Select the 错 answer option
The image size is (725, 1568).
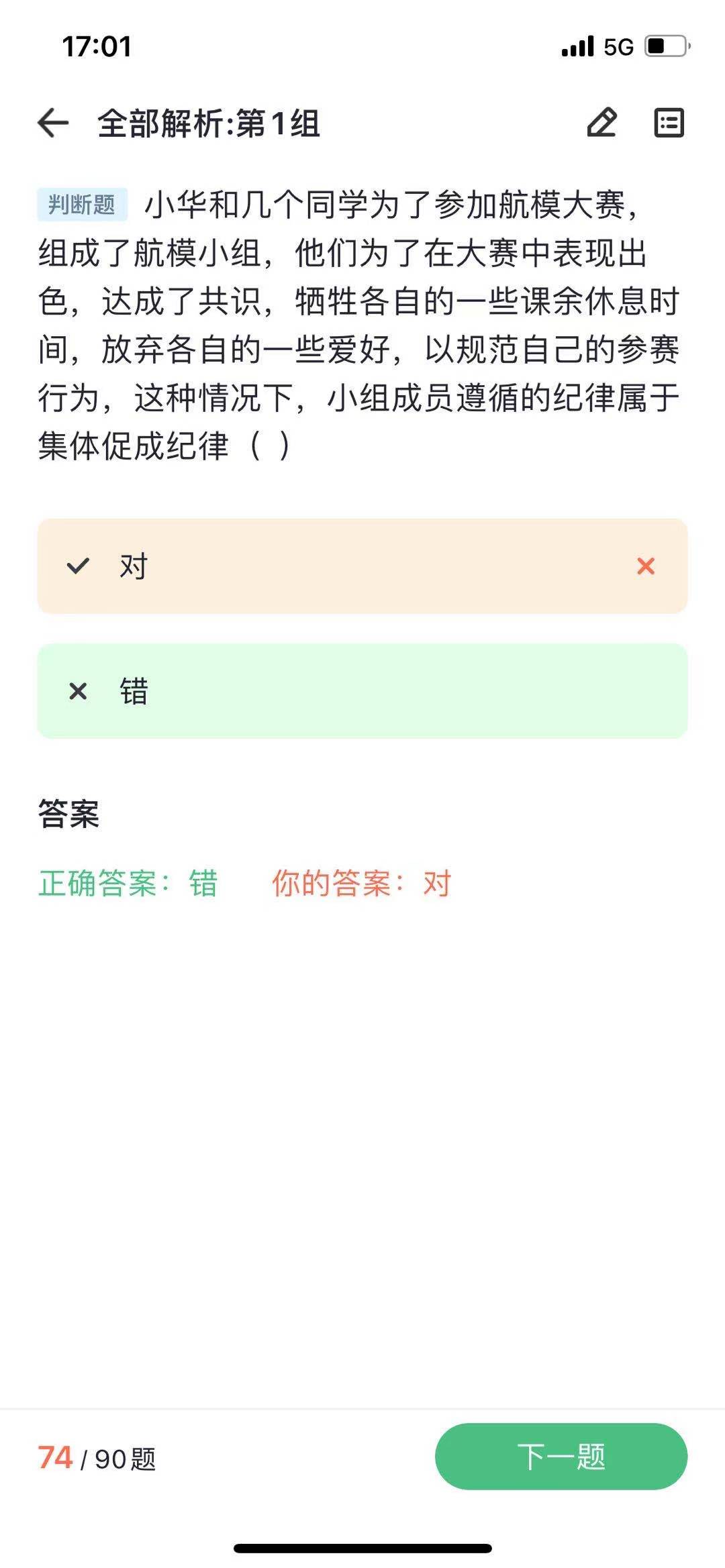pyautogui.click(x=362, y=691)
